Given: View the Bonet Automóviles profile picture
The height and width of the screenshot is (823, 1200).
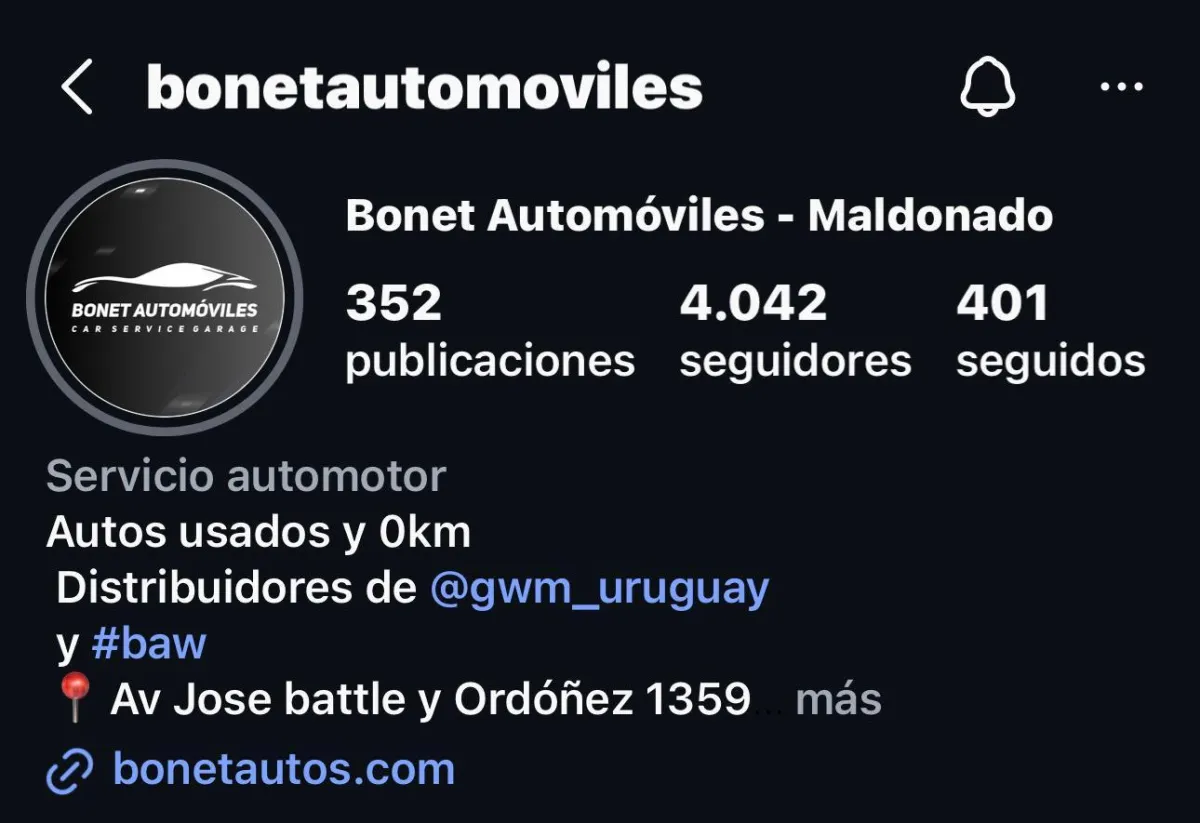Looking at the screenshot, I should (x=165, y=297).
